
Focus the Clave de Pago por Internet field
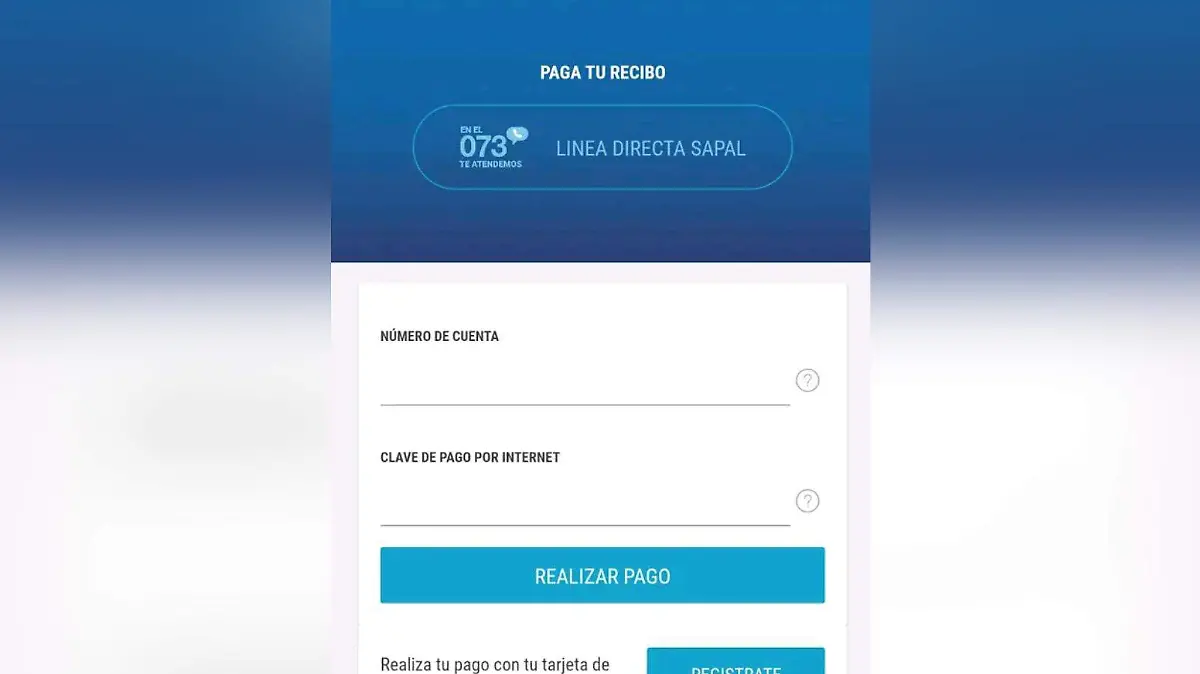[585, 503]
